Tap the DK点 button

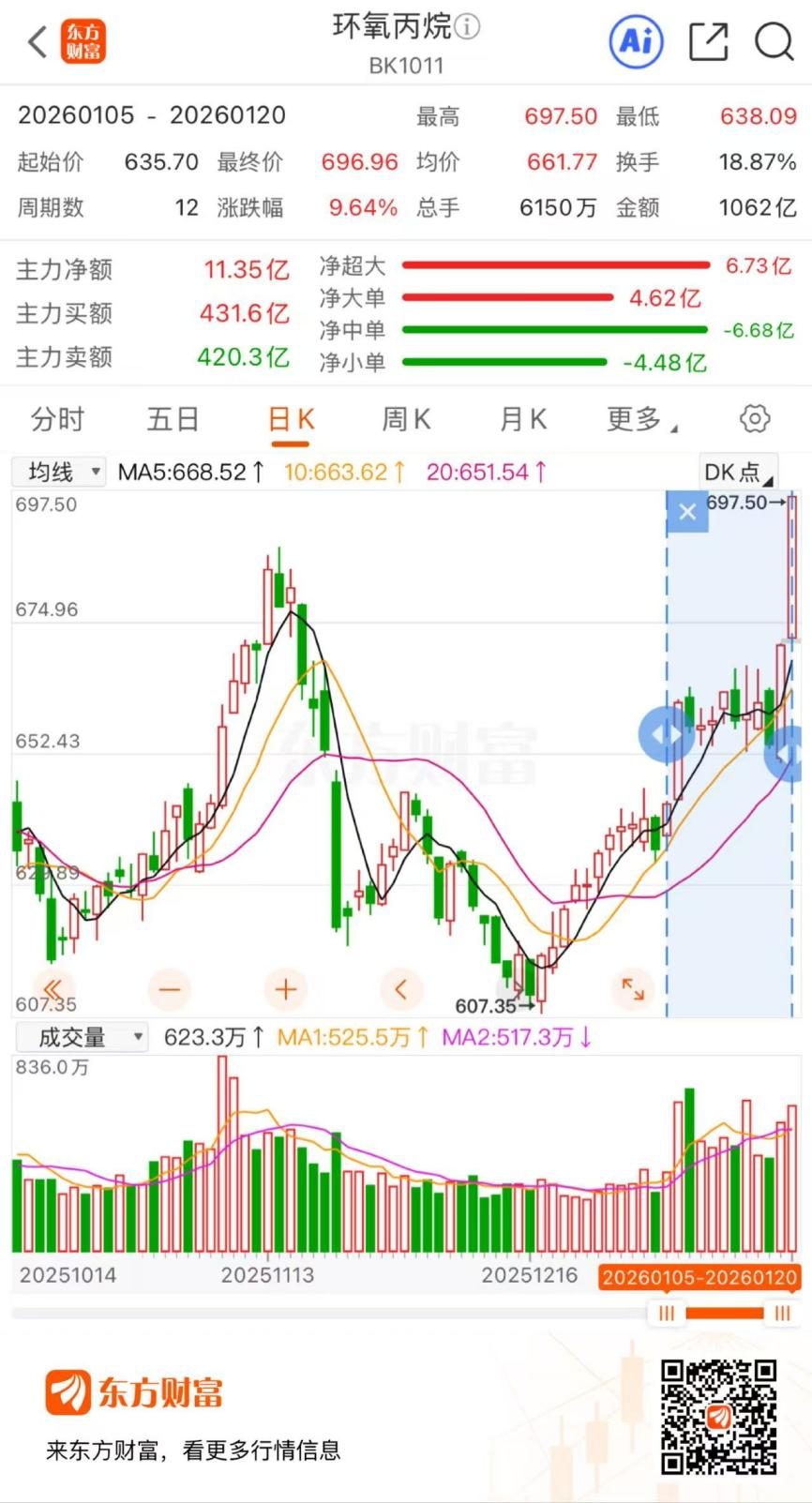(x=738, y=472)
